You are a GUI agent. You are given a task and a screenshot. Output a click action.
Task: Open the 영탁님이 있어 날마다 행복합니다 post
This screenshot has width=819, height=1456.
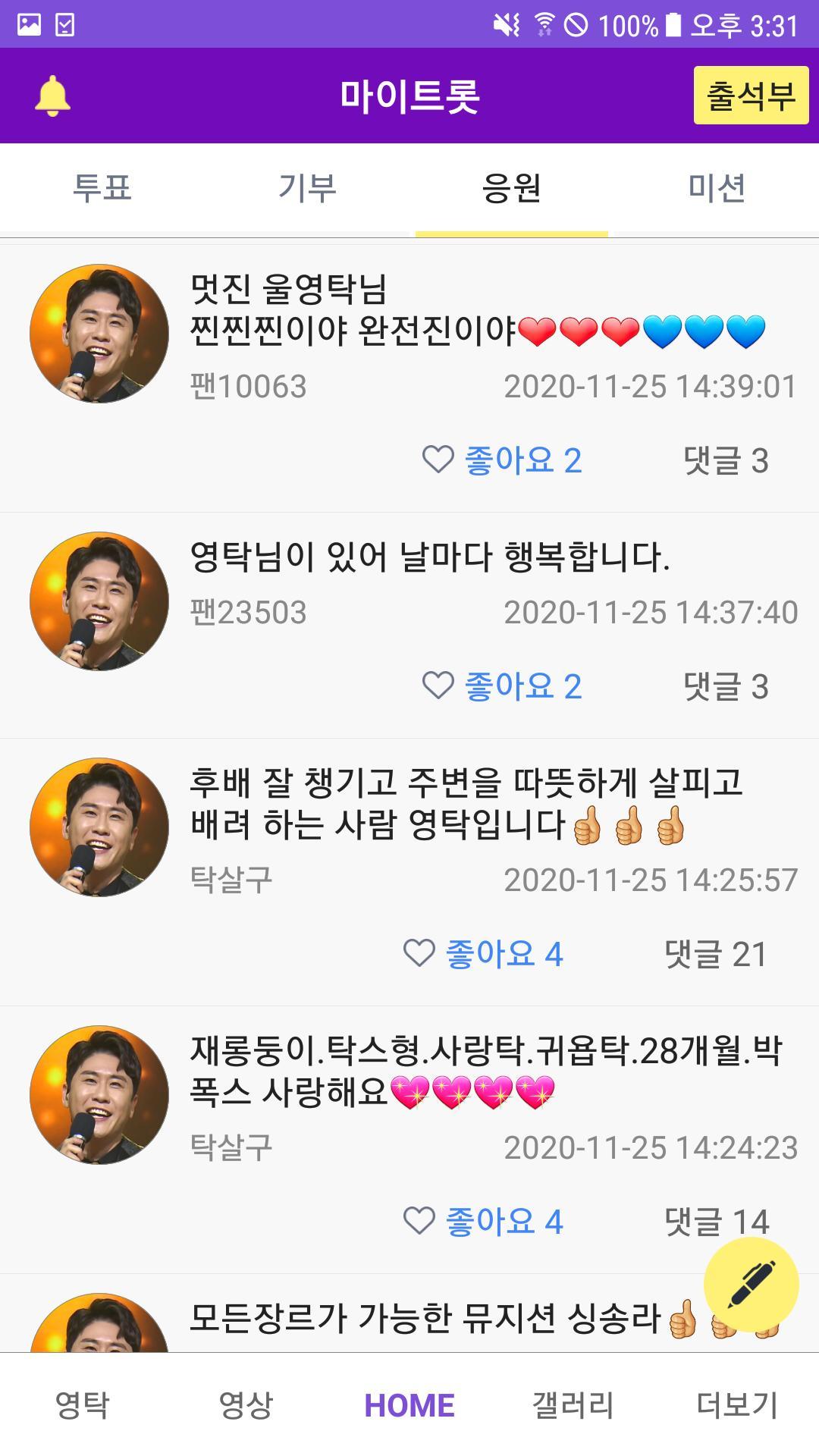tap(429, 557)
